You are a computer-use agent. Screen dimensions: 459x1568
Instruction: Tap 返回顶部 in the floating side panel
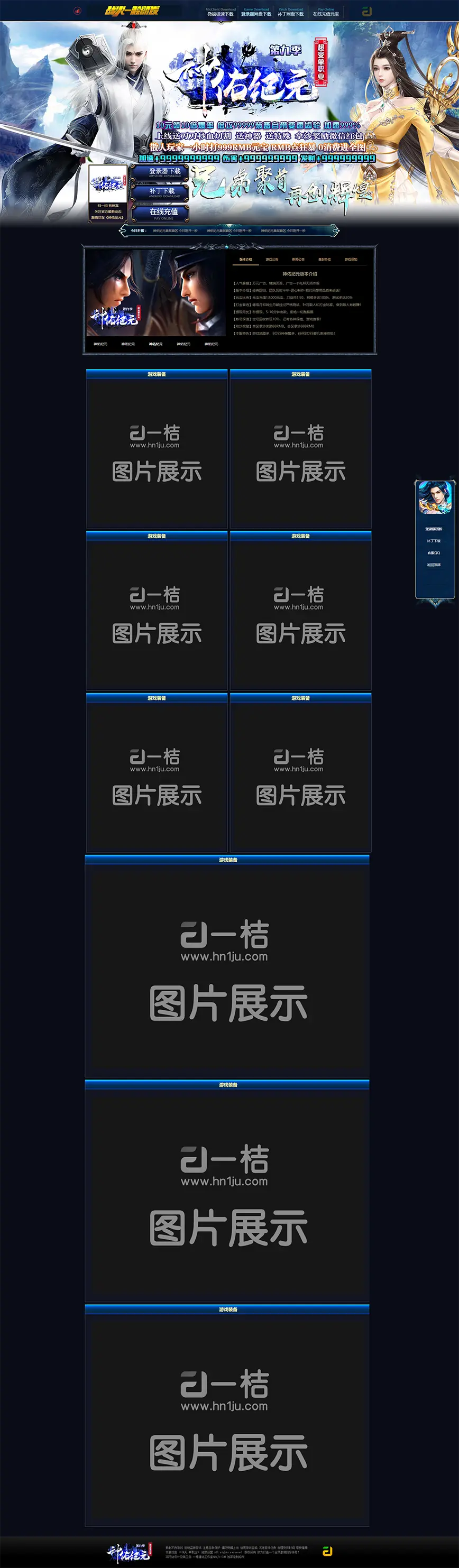tap(434, 565)
